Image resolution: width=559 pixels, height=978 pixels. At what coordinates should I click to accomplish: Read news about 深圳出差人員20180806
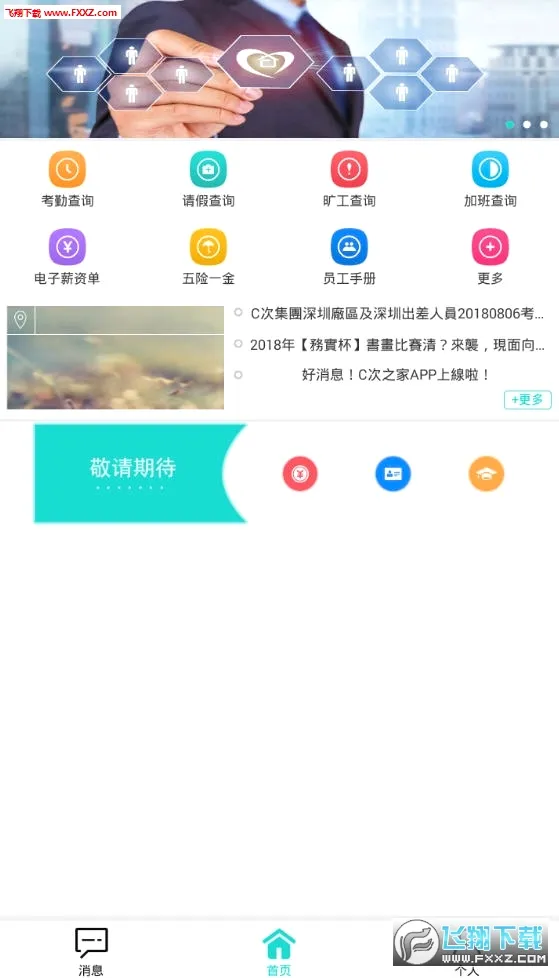pyautogui.click(x=397, y=314)
